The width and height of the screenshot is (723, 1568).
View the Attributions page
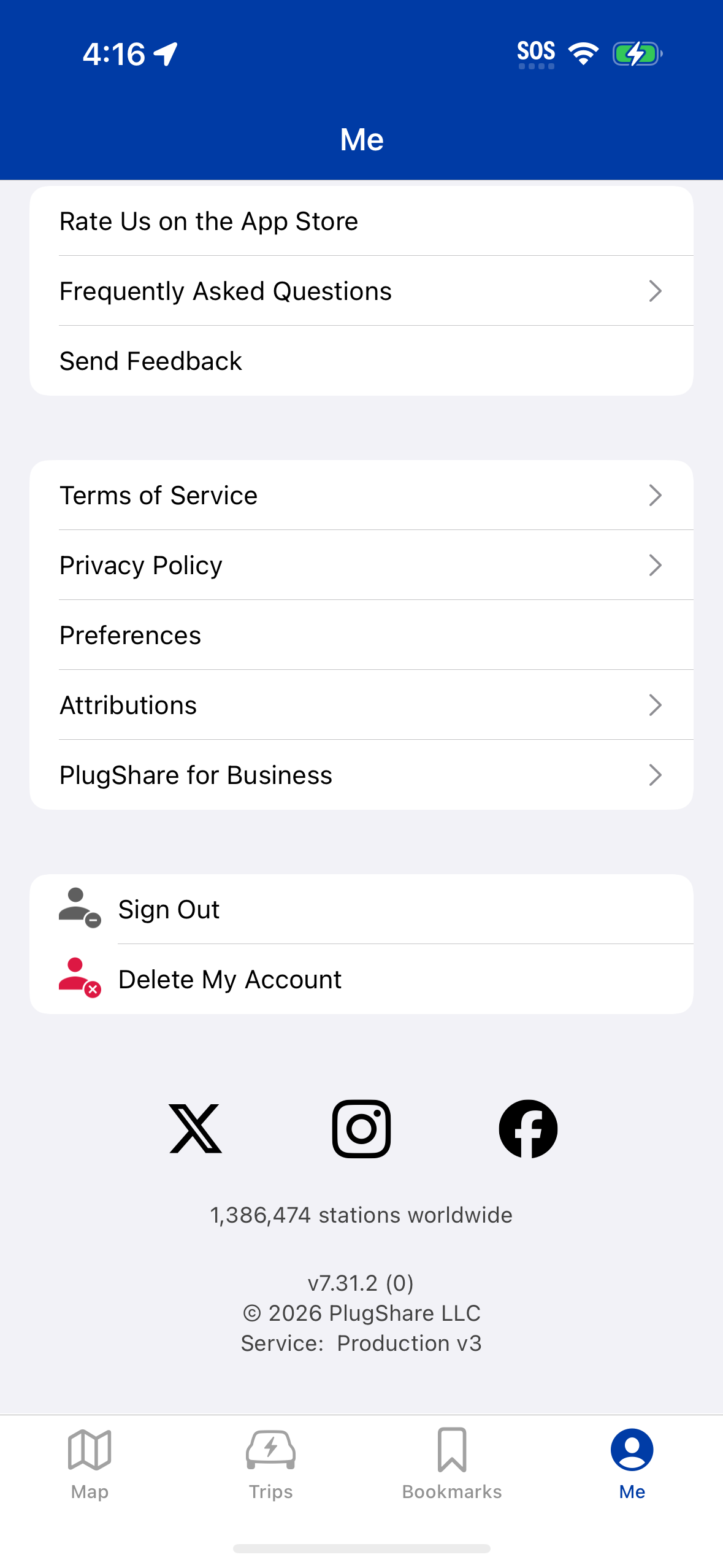361,705
